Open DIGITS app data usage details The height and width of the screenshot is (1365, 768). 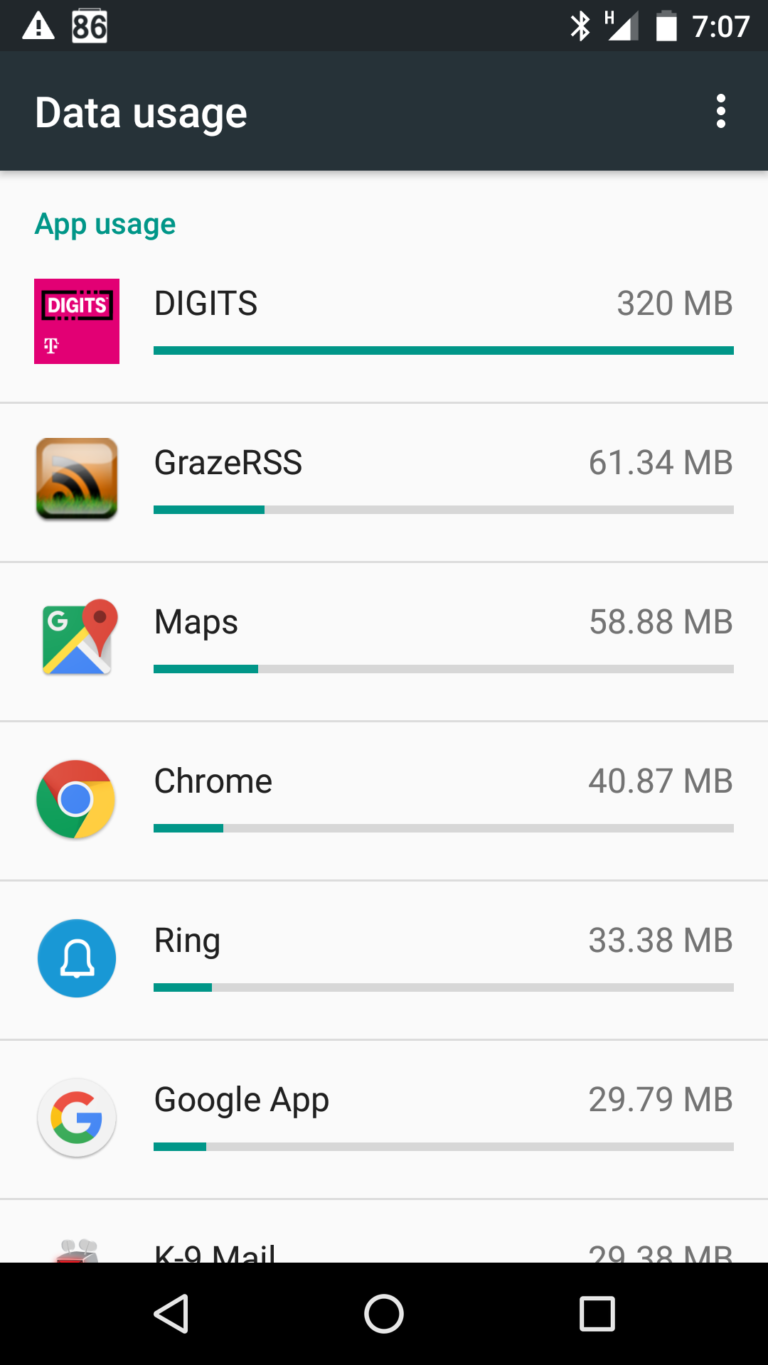coord(384,324)
